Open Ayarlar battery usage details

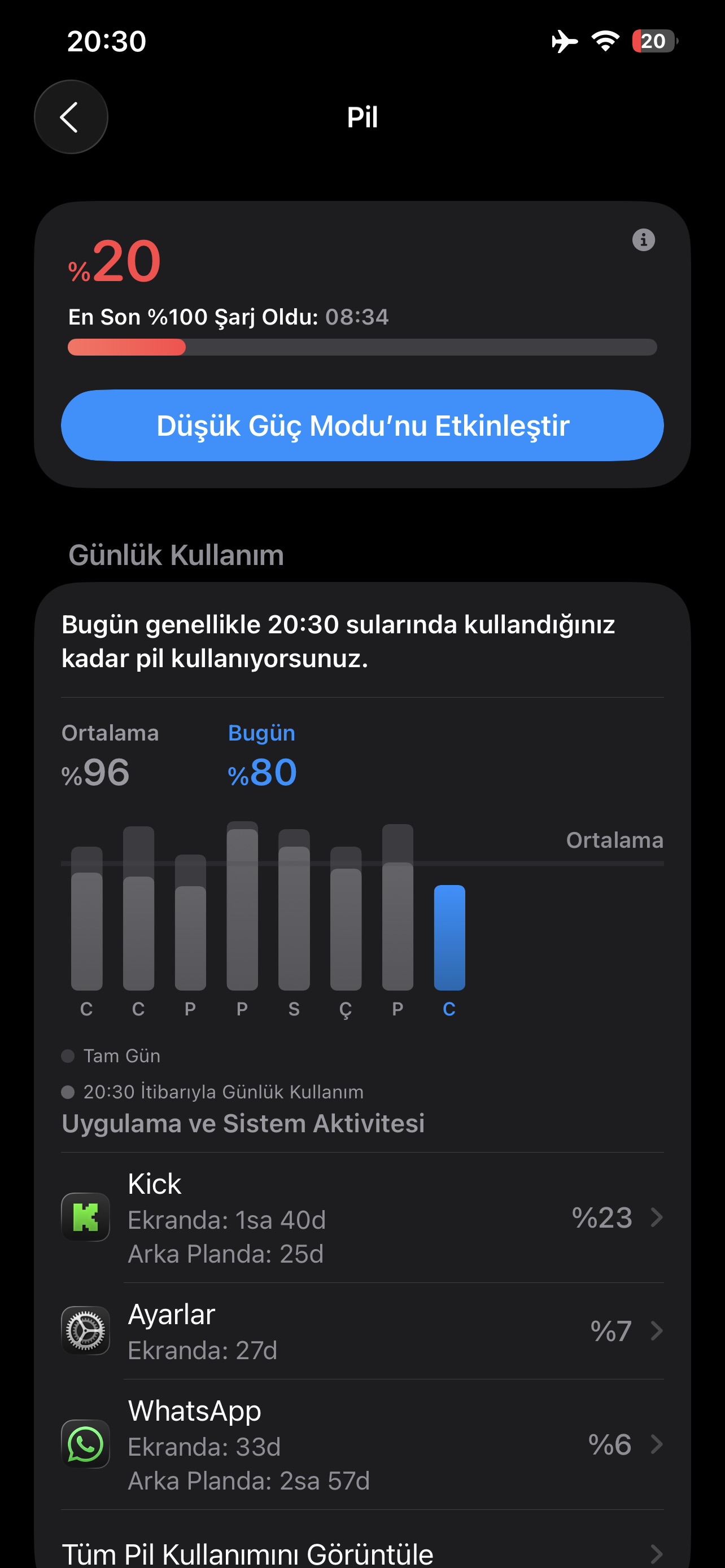[362, 1331]
